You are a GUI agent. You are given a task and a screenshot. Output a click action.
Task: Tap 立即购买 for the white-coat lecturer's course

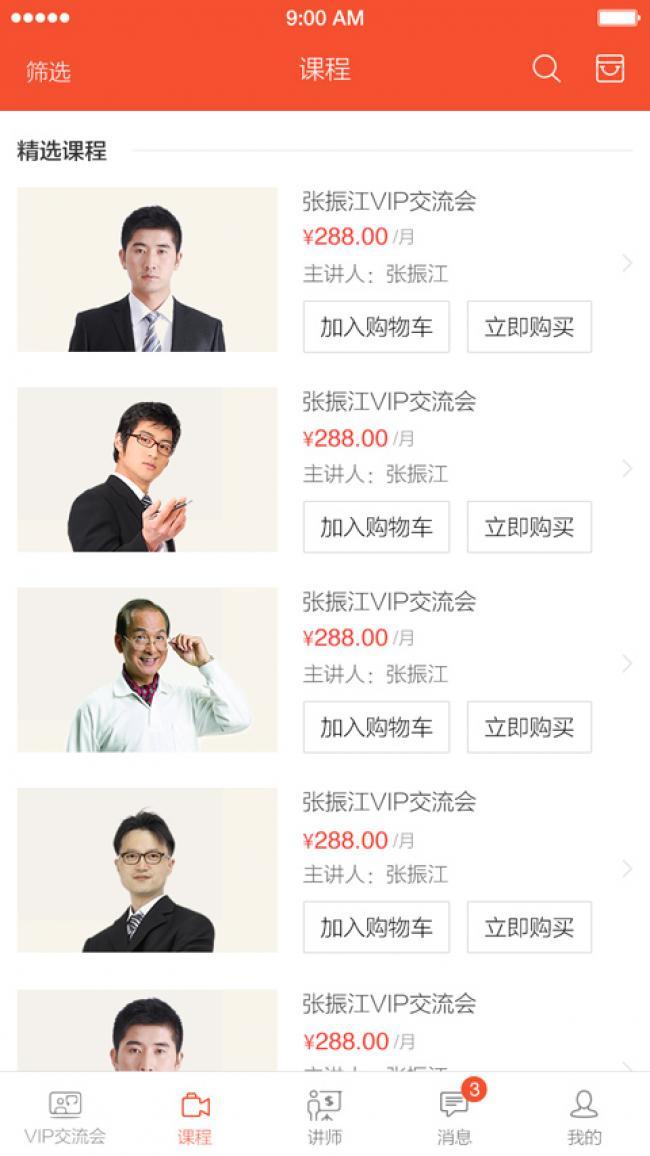click(x=529, y=727)
